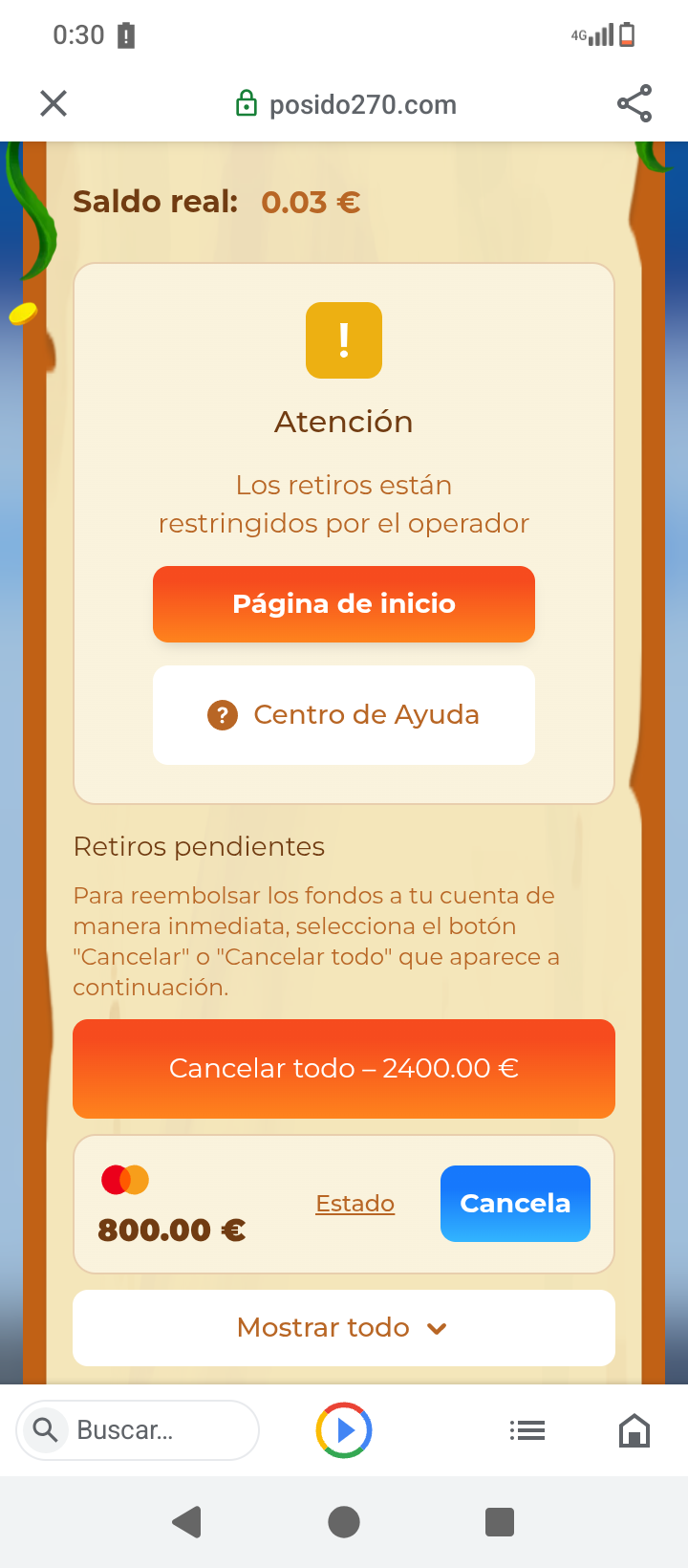Check the Estado link for 800.00 € withdrawal

point(355,1204)
